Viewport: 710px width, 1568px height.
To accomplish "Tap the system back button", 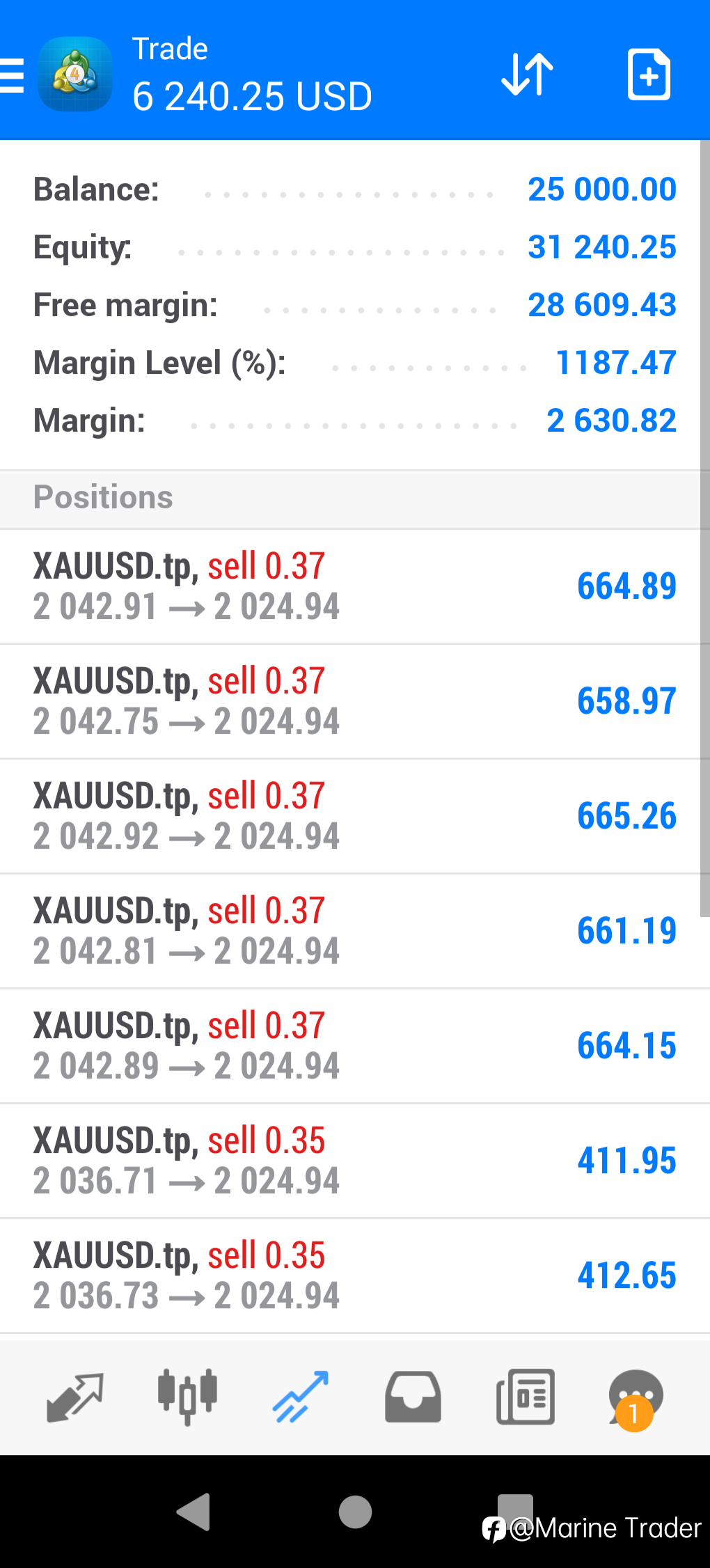I will coord(194,1512).
